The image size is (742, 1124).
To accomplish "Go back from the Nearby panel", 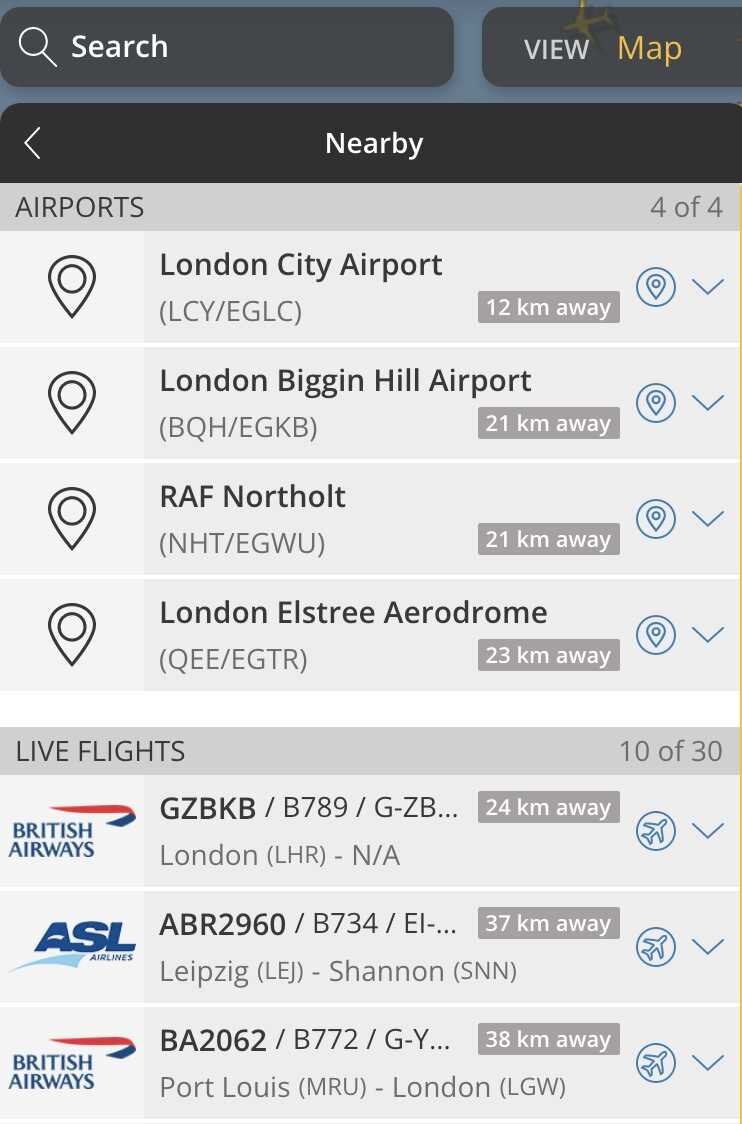I will tap(33, 143).
